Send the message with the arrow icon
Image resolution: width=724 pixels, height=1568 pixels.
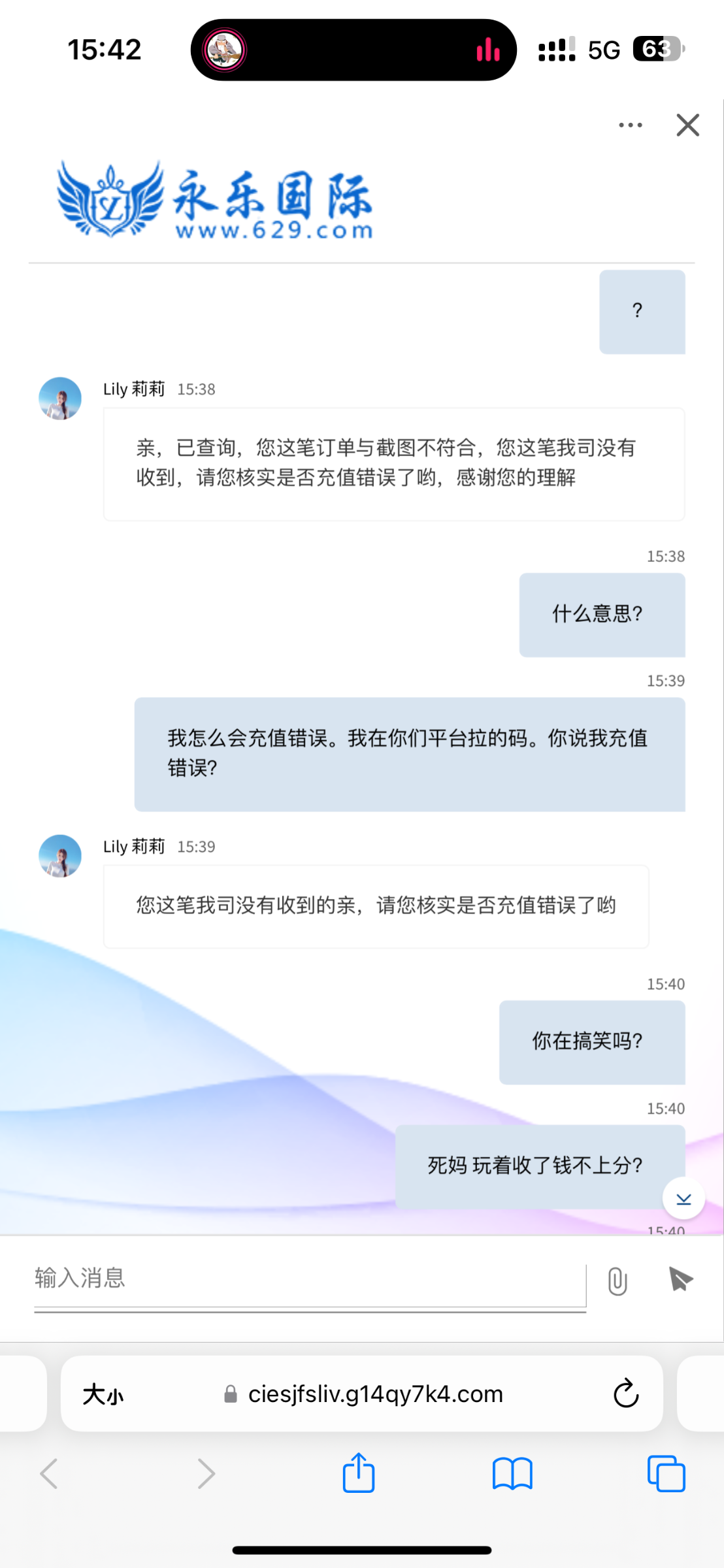click(x=680, y=1279)
